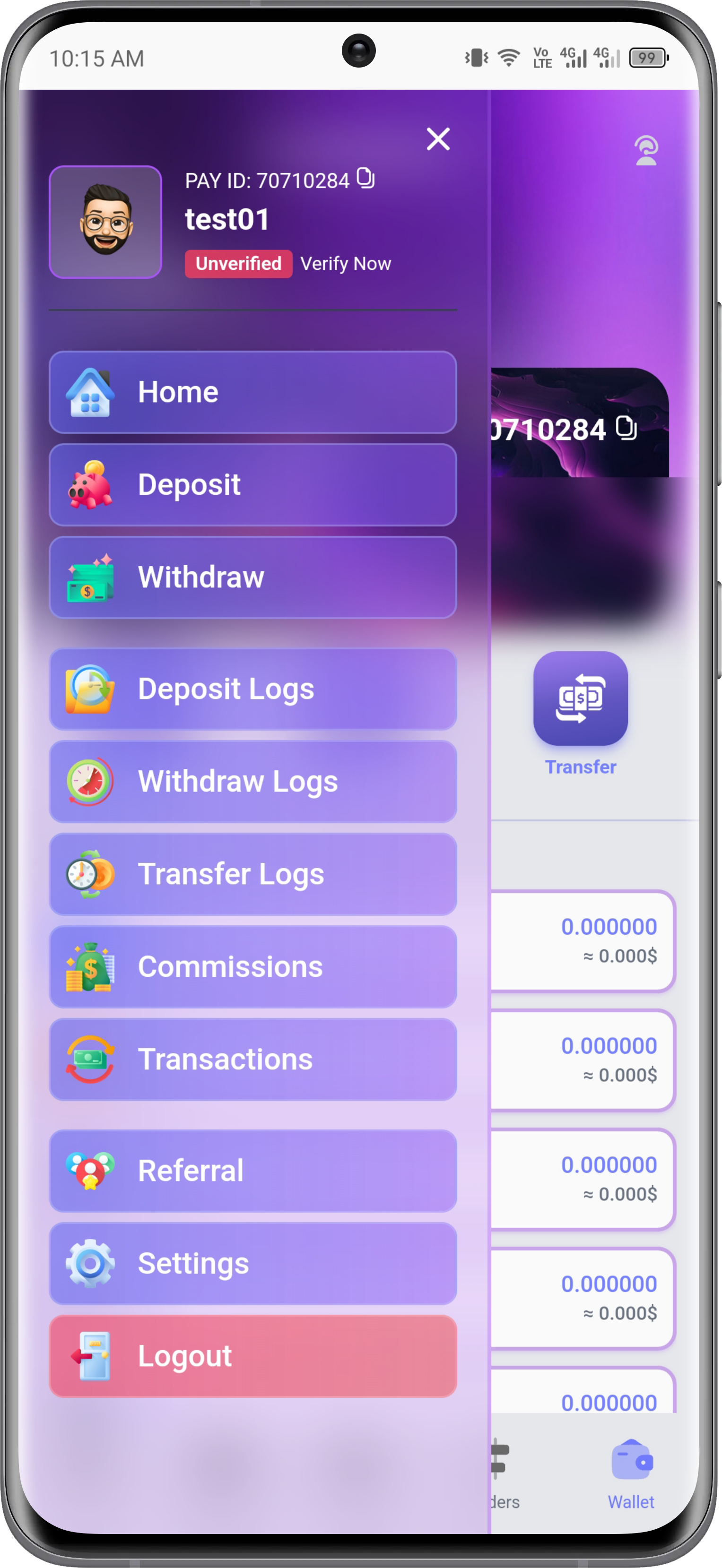Open Transfer Logs
This screenshot has width=722, height=1568.
(252, 874)
